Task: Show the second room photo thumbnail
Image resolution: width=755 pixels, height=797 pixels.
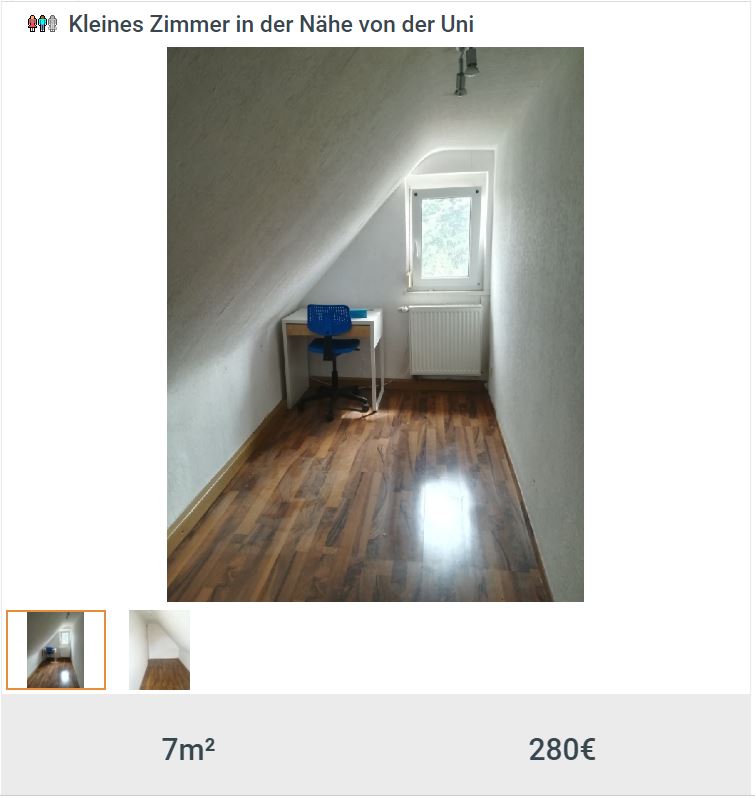Action: pyautogui.click(x=159, y=650)
